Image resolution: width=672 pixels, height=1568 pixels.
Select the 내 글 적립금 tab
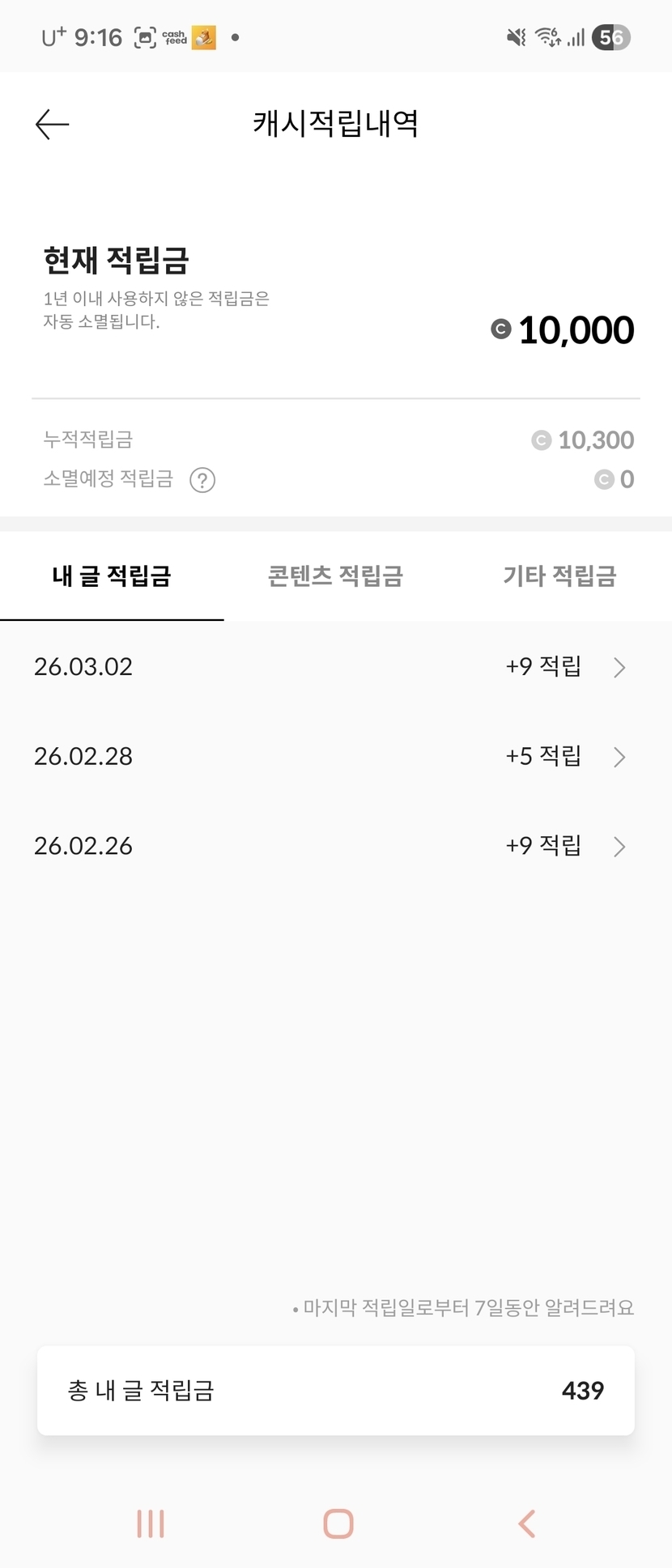click(112, 576)
